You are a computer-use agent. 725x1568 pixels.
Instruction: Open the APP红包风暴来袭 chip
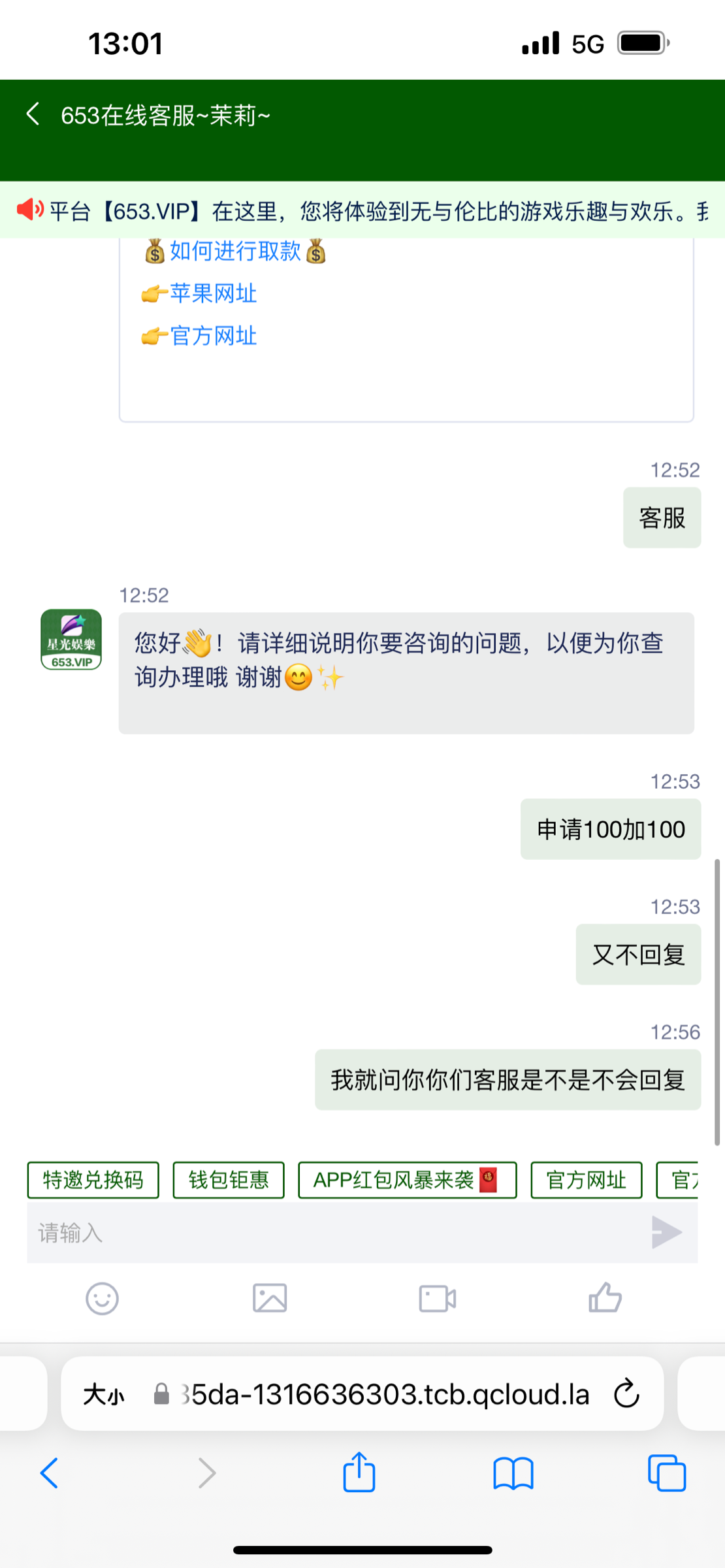click(407, 1179)
